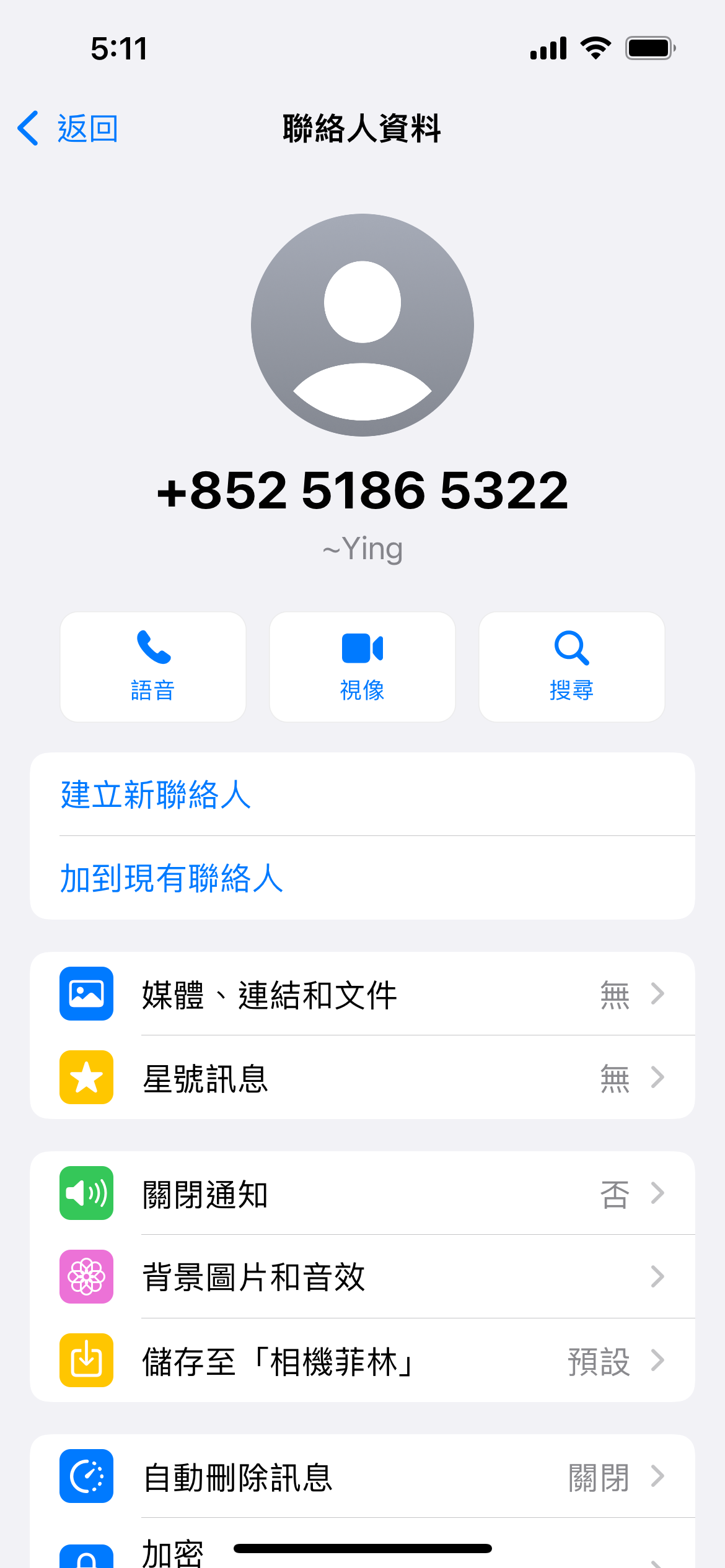
Task: Open 自動刪除訊息 setting
Action: [x=362, y=1476]
